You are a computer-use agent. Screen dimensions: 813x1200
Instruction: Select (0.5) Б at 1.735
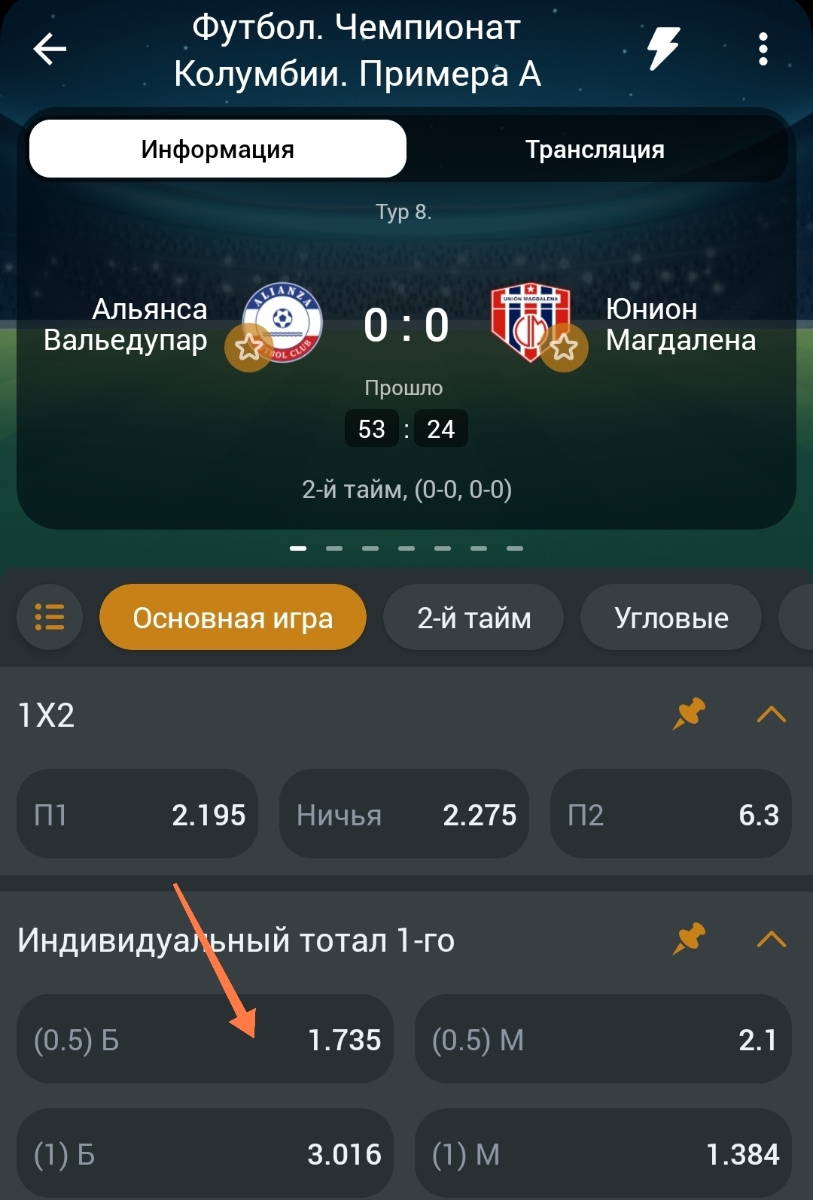(205, 1039)
